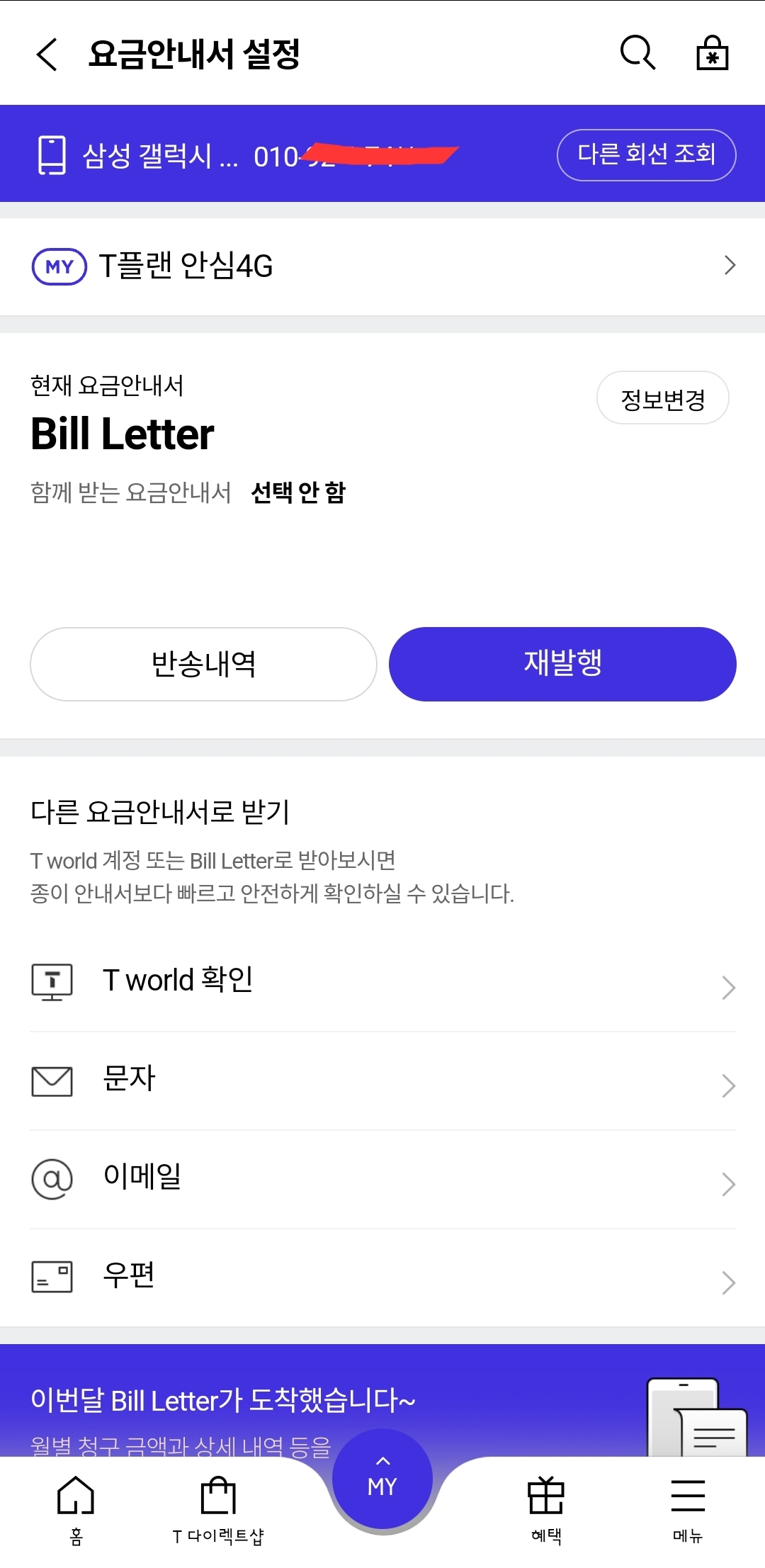This screenshot has height=1568, width=765.
Task: View 반송내역 history
Action: [x=203, y=664]
